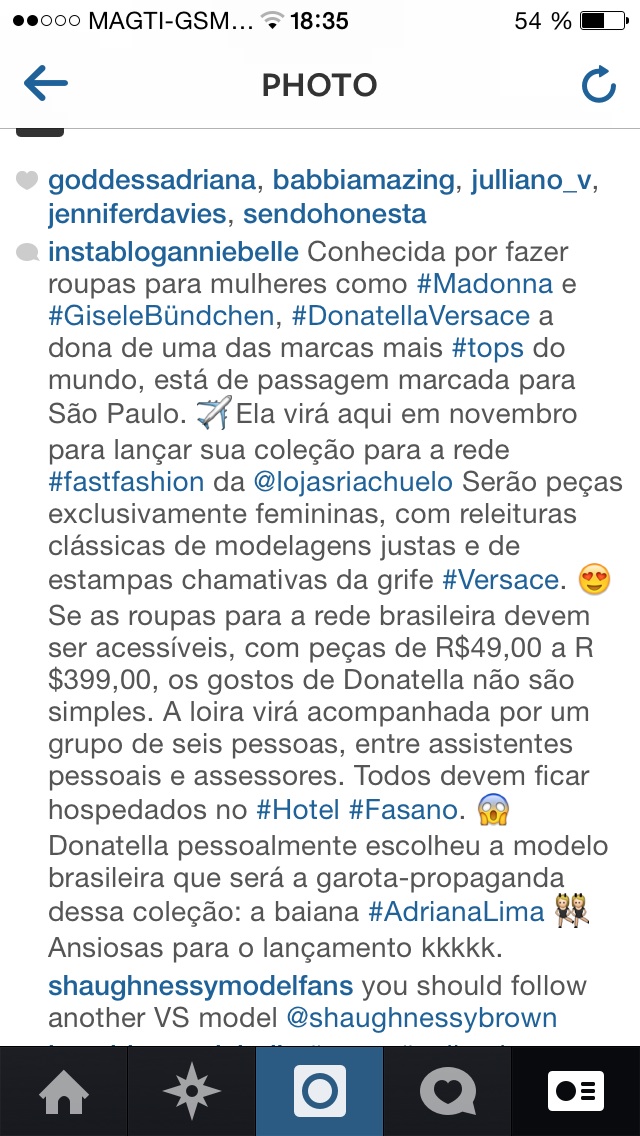View julliano_v's profile
Image resolution: width=640 pixels, height=1136 pixels.
point(531,181)
